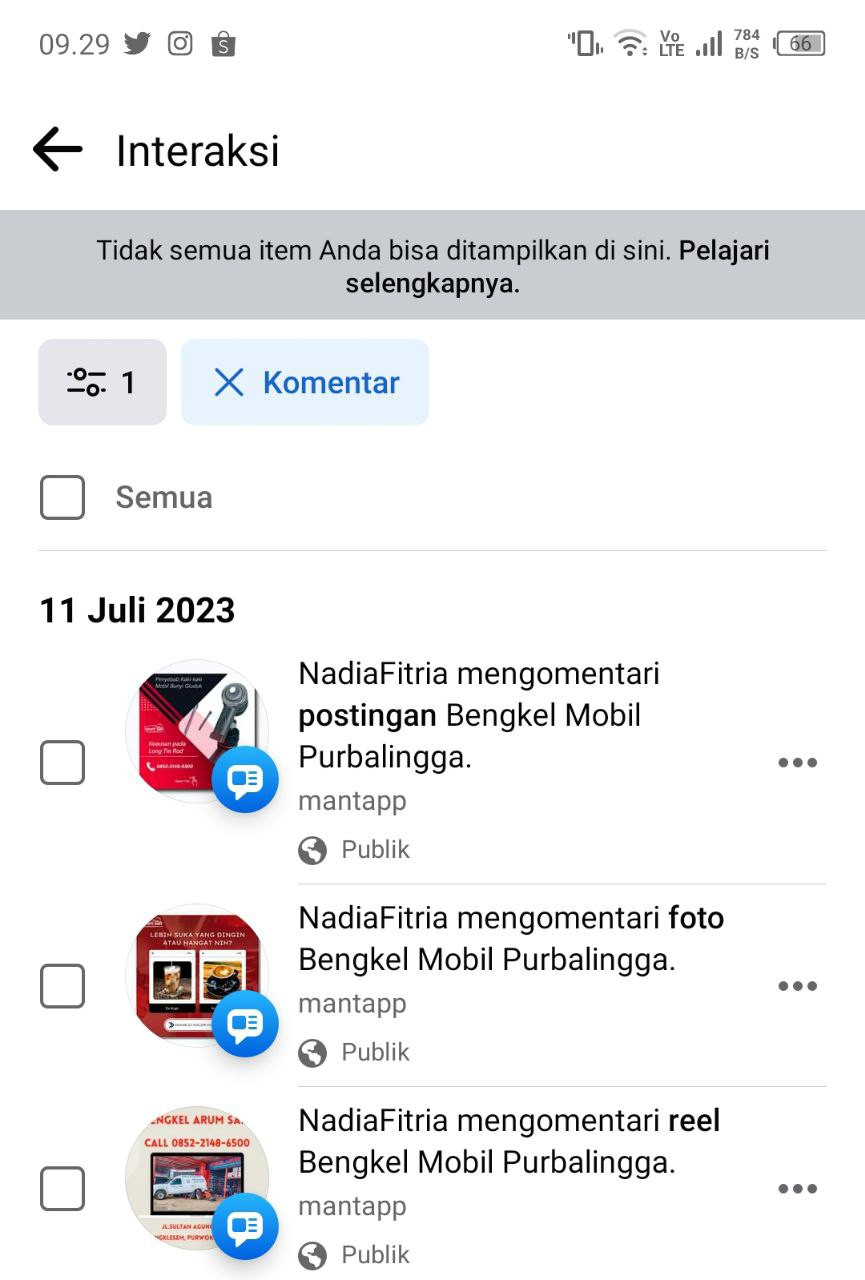The height and width of the screenshot is (1280, 865).
Task: Open more options for the postingan comment
Action: (x=797, y=762)
